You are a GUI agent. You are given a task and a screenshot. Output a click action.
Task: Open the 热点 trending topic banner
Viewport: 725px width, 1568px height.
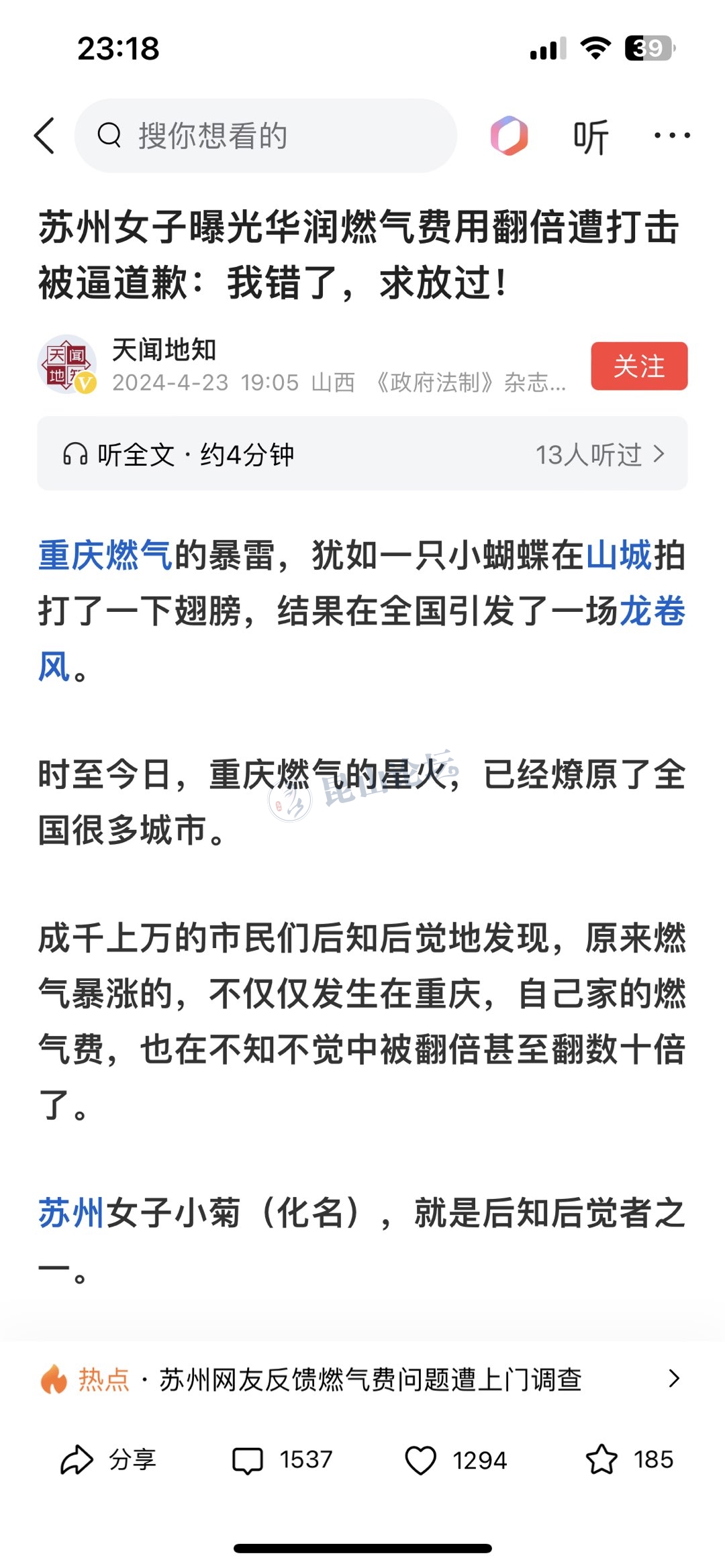tap(362, 1379)
